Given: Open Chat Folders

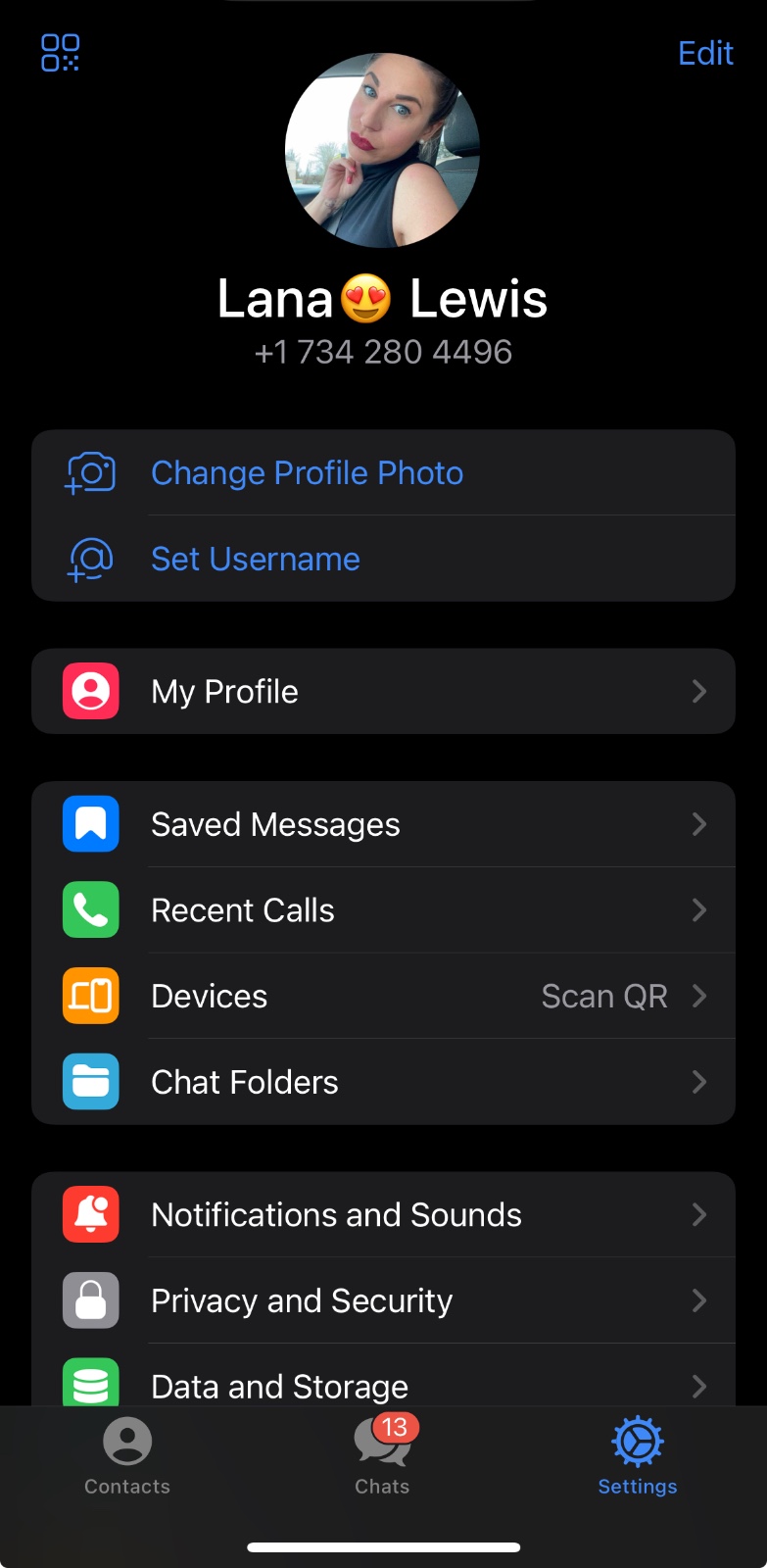Looking at the screenshot, I should tap(382, 1082).
